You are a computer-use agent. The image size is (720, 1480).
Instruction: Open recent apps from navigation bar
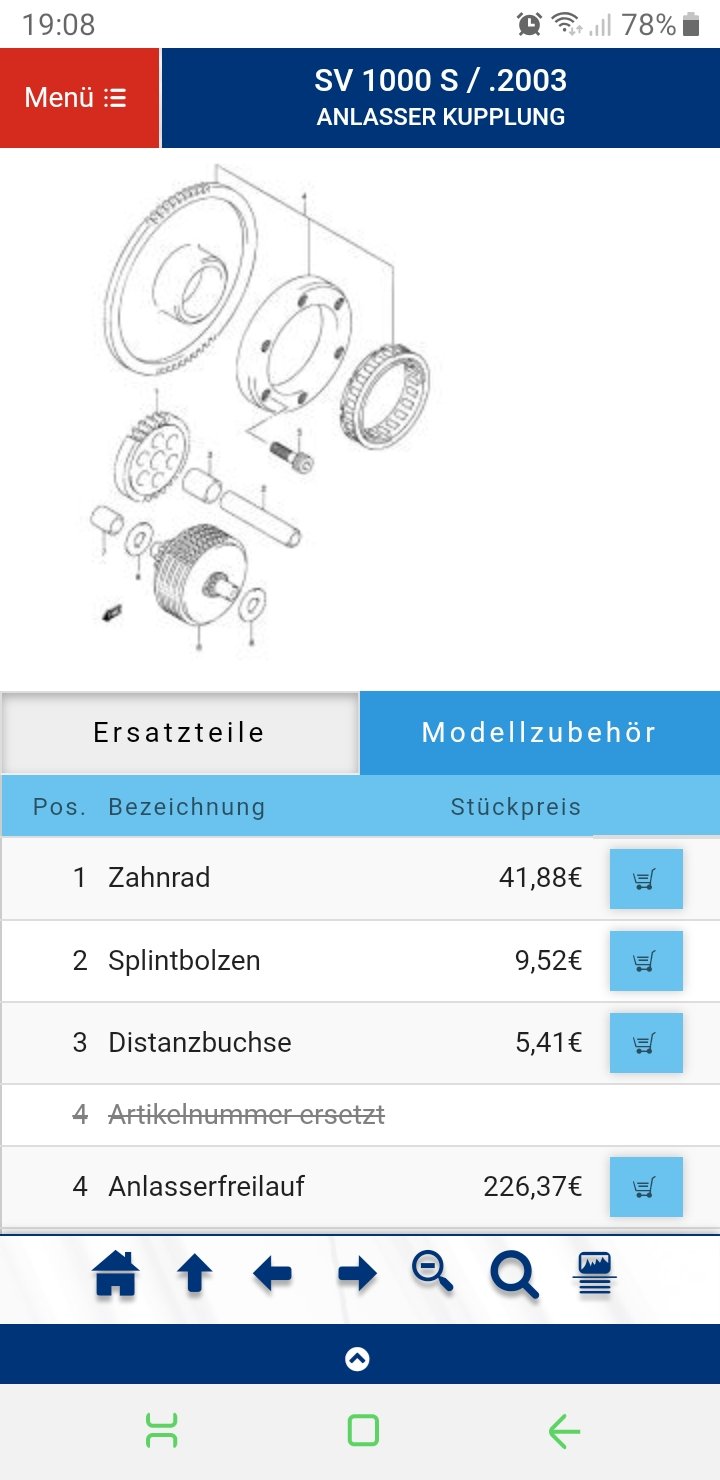coord(162,1432)
